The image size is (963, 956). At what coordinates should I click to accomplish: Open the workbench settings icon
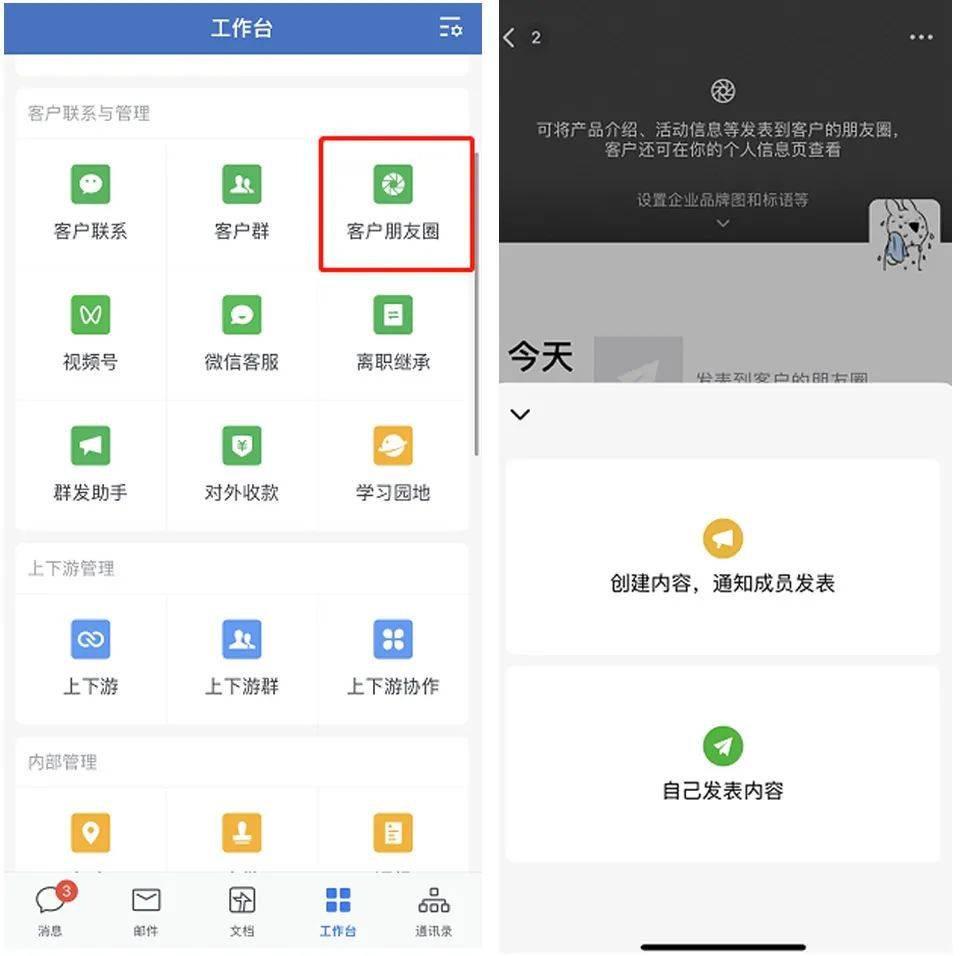pos(450,28)
